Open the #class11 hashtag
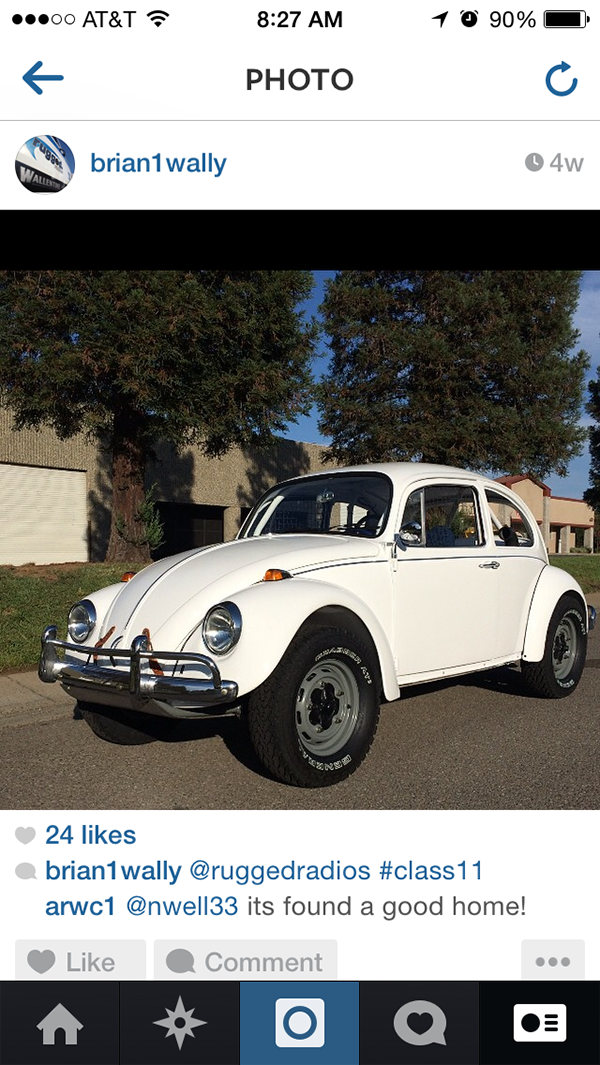This screenshot has height=1065, width=600. [430, 871]
